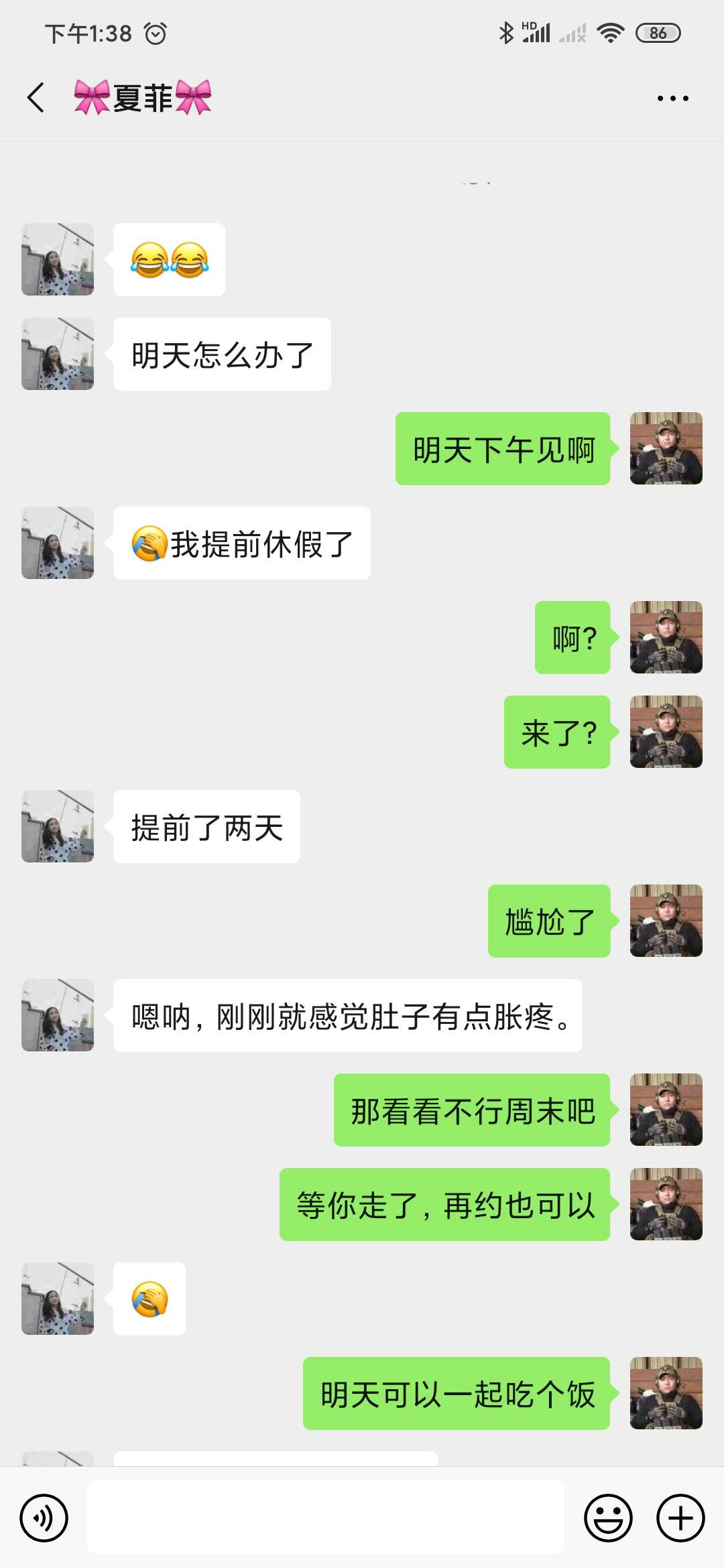Tap the back arrow to leave the chat
Image resolution: width=724 pixels, height=1568 pixels.
click(x=35, y=97)
